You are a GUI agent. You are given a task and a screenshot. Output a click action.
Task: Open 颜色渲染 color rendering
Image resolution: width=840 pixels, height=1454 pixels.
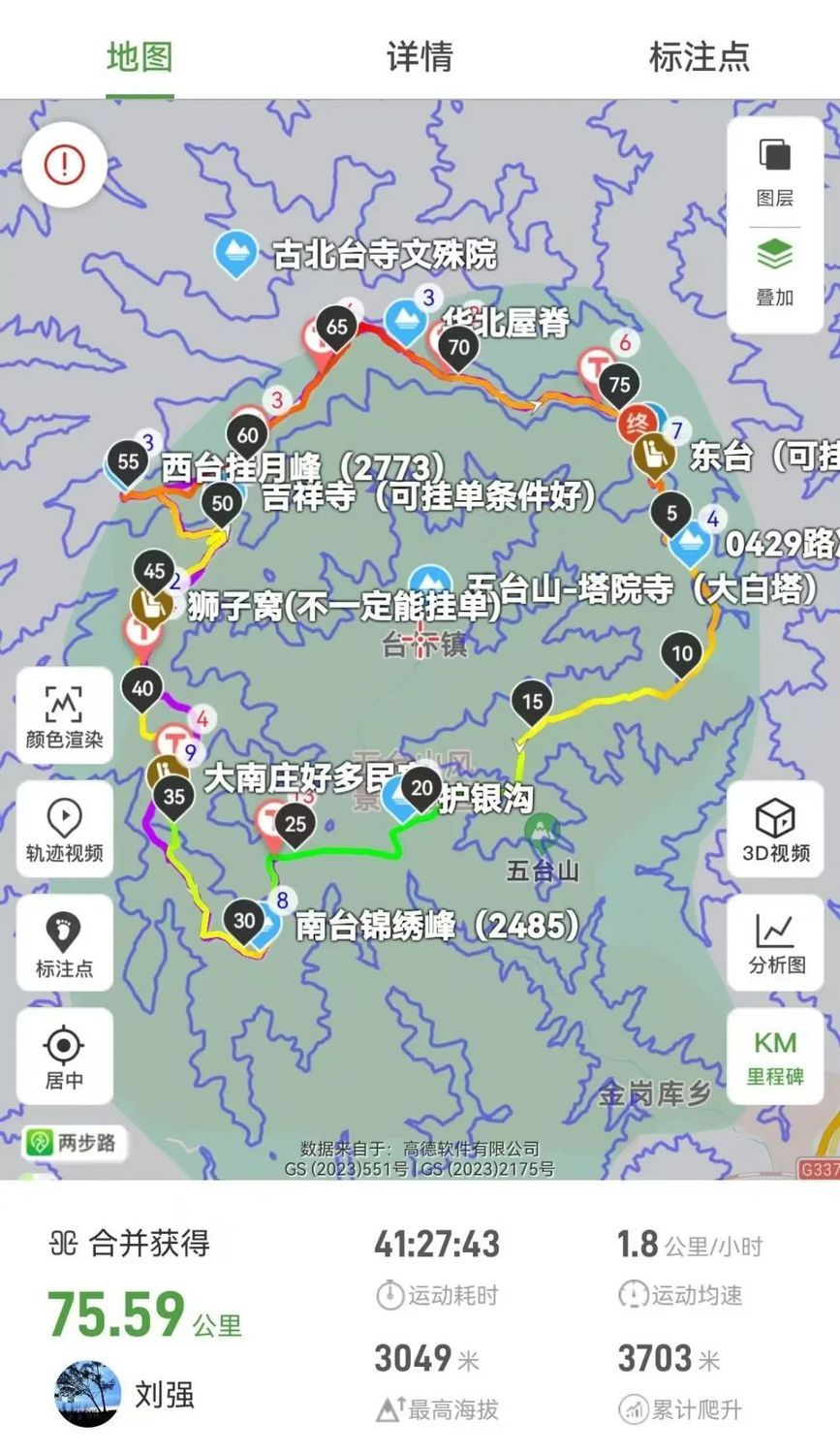[64, 716]
